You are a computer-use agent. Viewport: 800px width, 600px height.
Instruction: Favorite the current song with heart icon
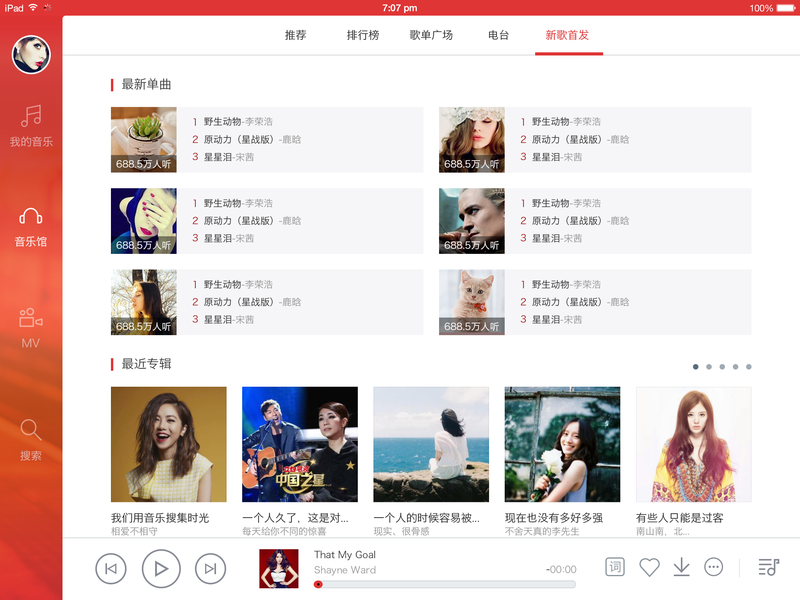[x=649, y=567]
